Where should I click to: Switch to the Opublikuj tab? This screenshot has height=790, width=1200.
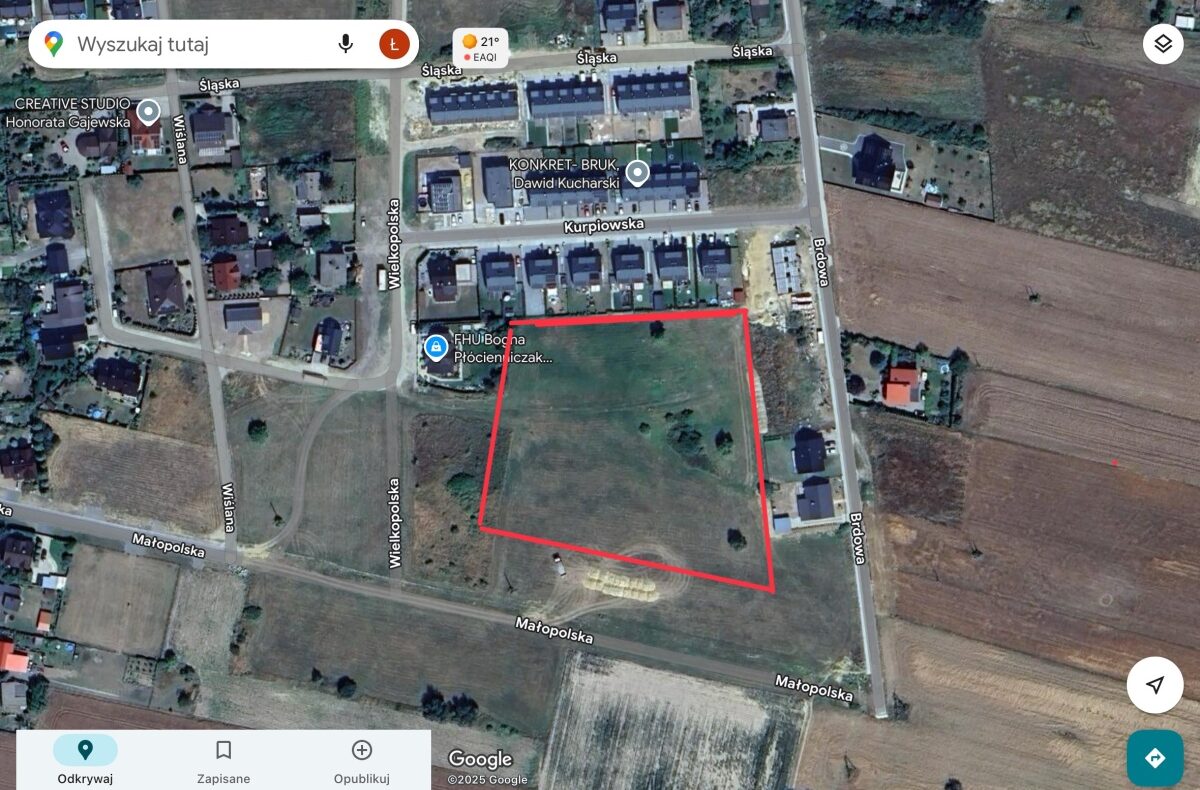[361, 760]
